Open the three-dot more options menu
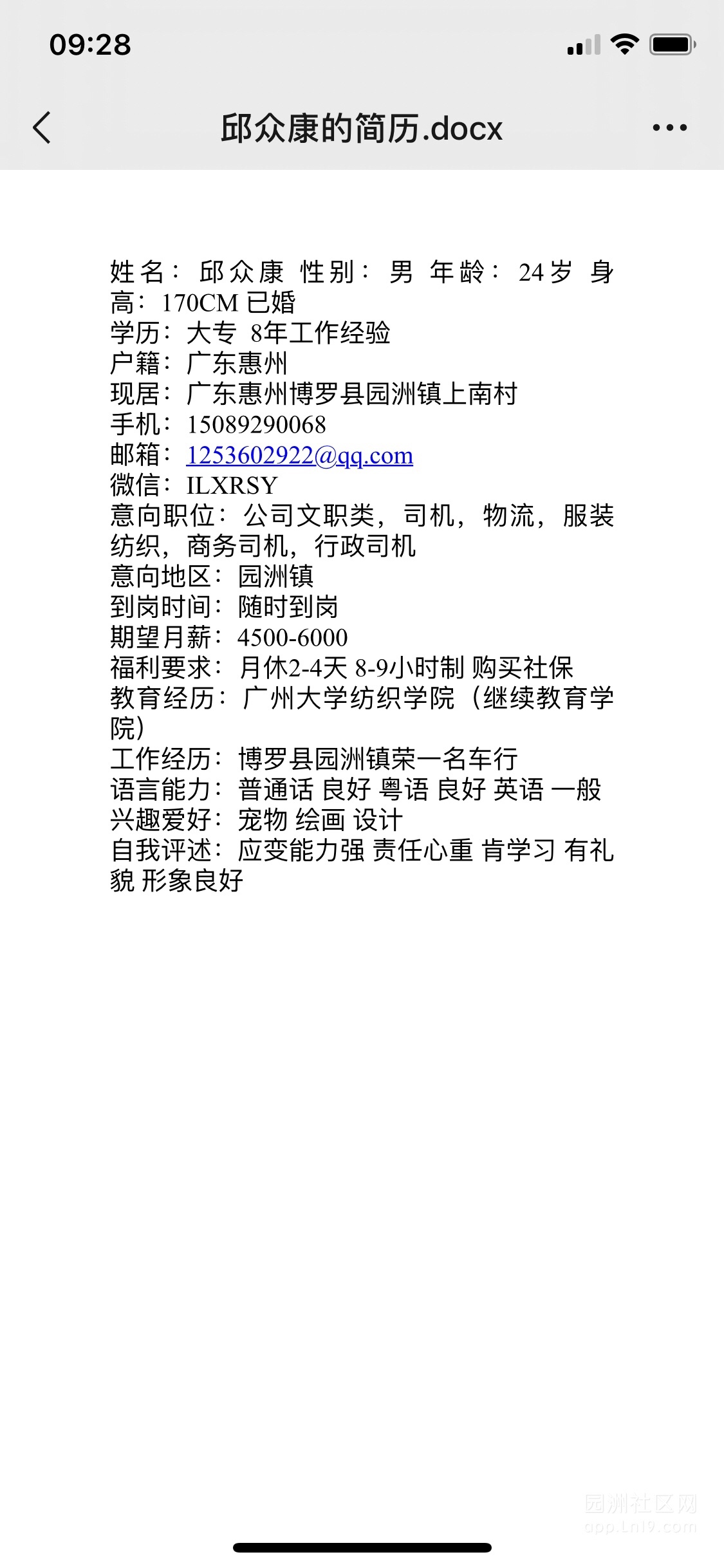The image size is (724, 1568). (x=669, y=127)
